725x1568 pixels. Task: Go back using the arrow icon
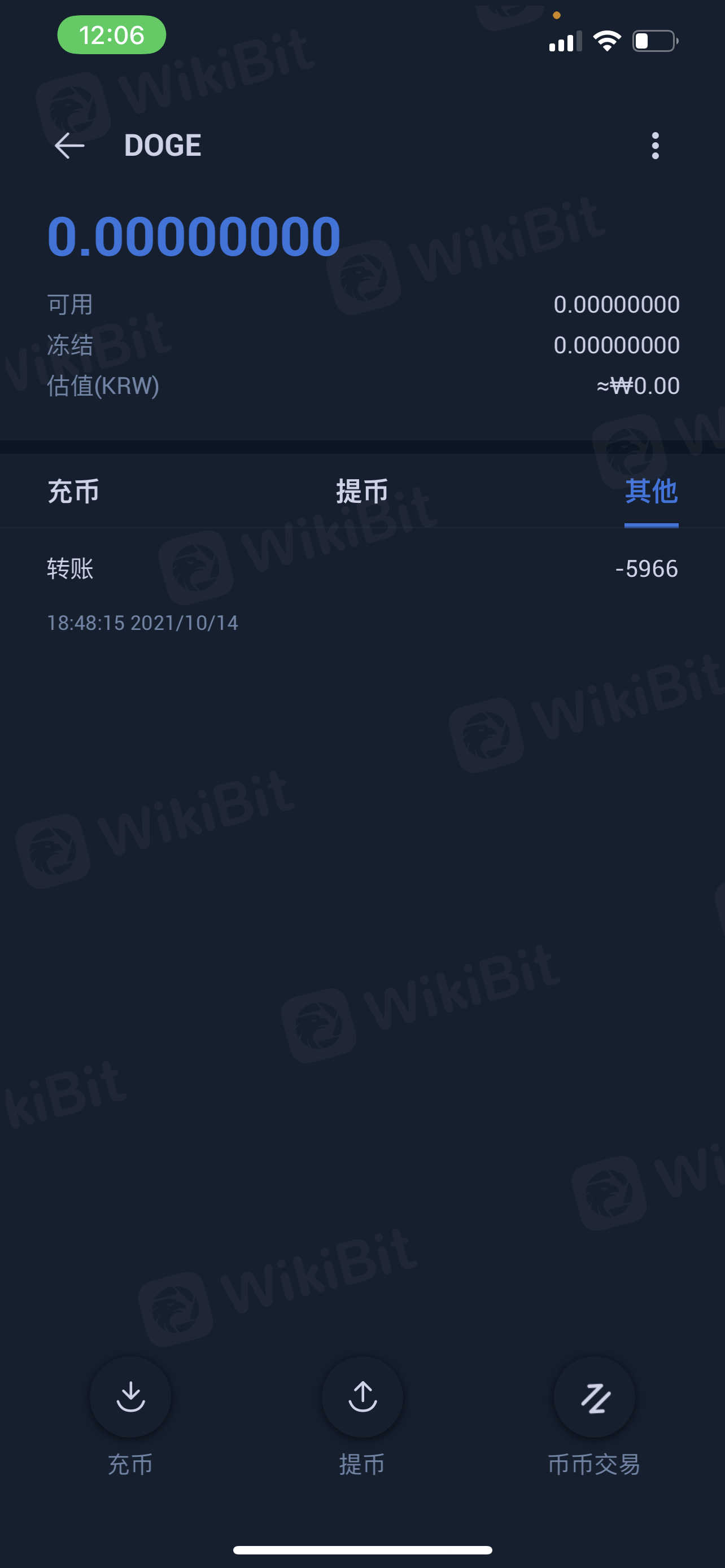click(x=69, y=146)
